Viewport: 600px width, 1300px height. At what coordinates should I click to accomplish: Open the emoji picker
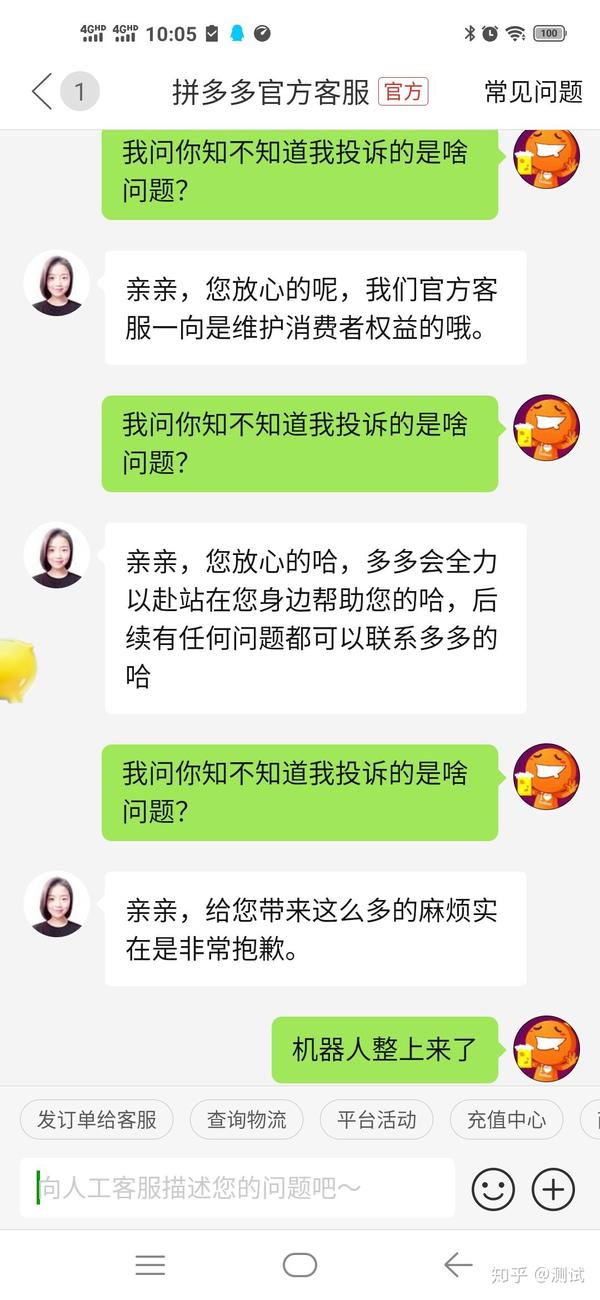click(493, 1189)
